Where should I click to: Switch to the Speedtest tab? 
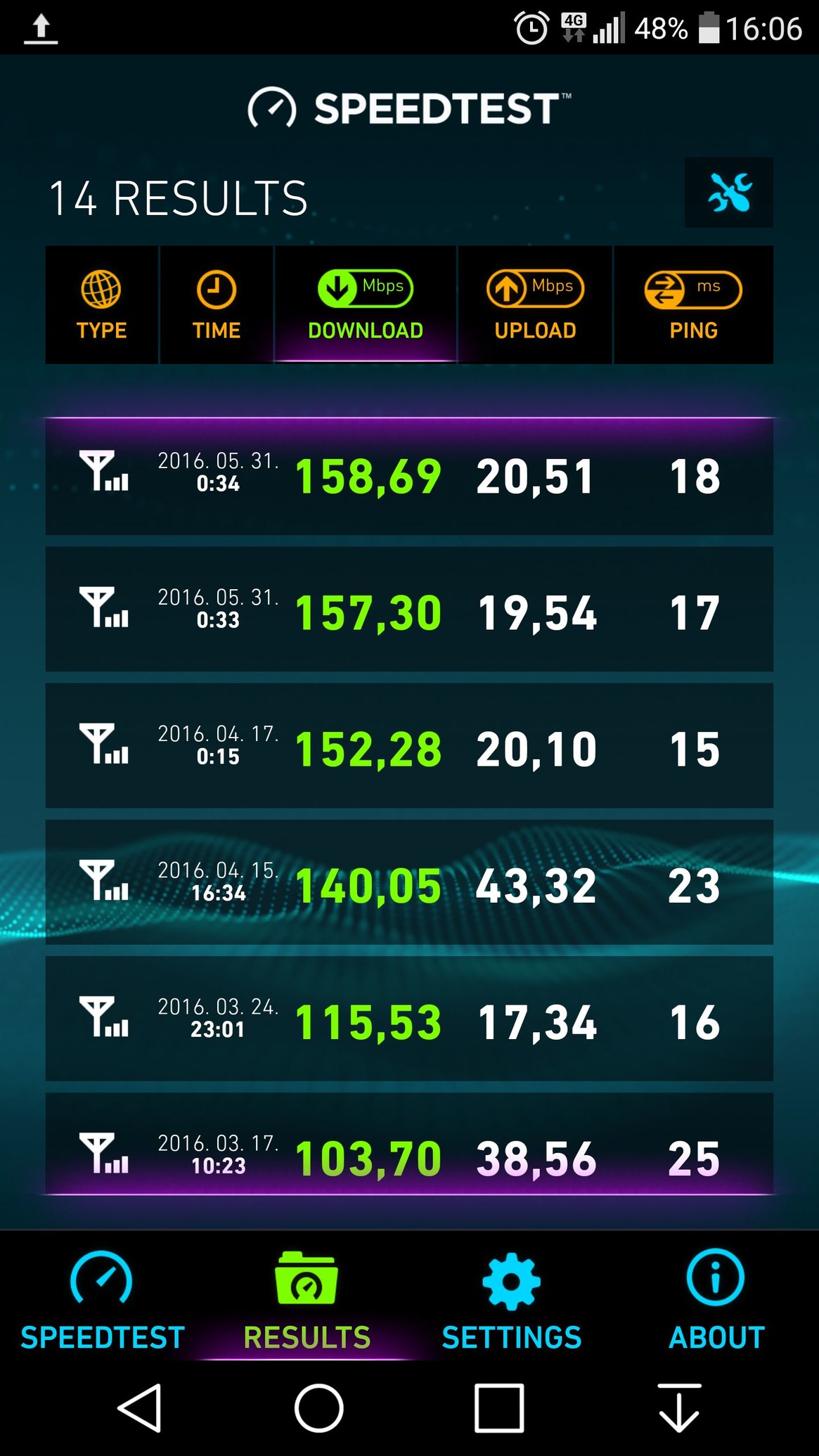point(103,1302)
